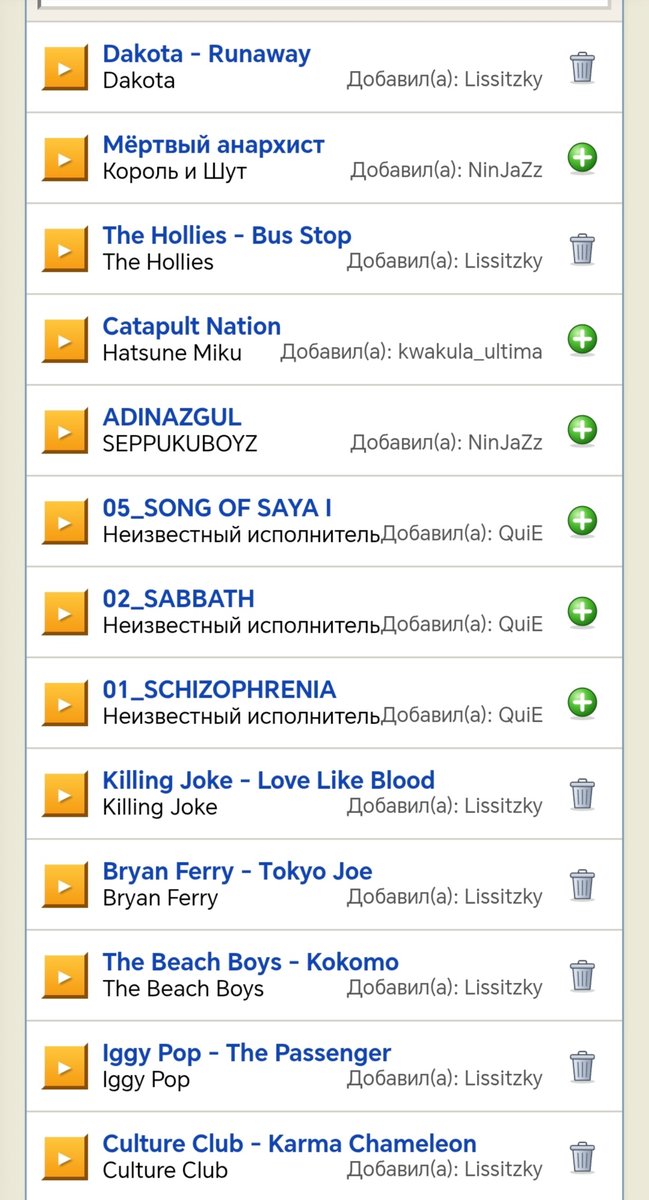Play Culture Club - Karma Chameleon

click(65, 1158)
